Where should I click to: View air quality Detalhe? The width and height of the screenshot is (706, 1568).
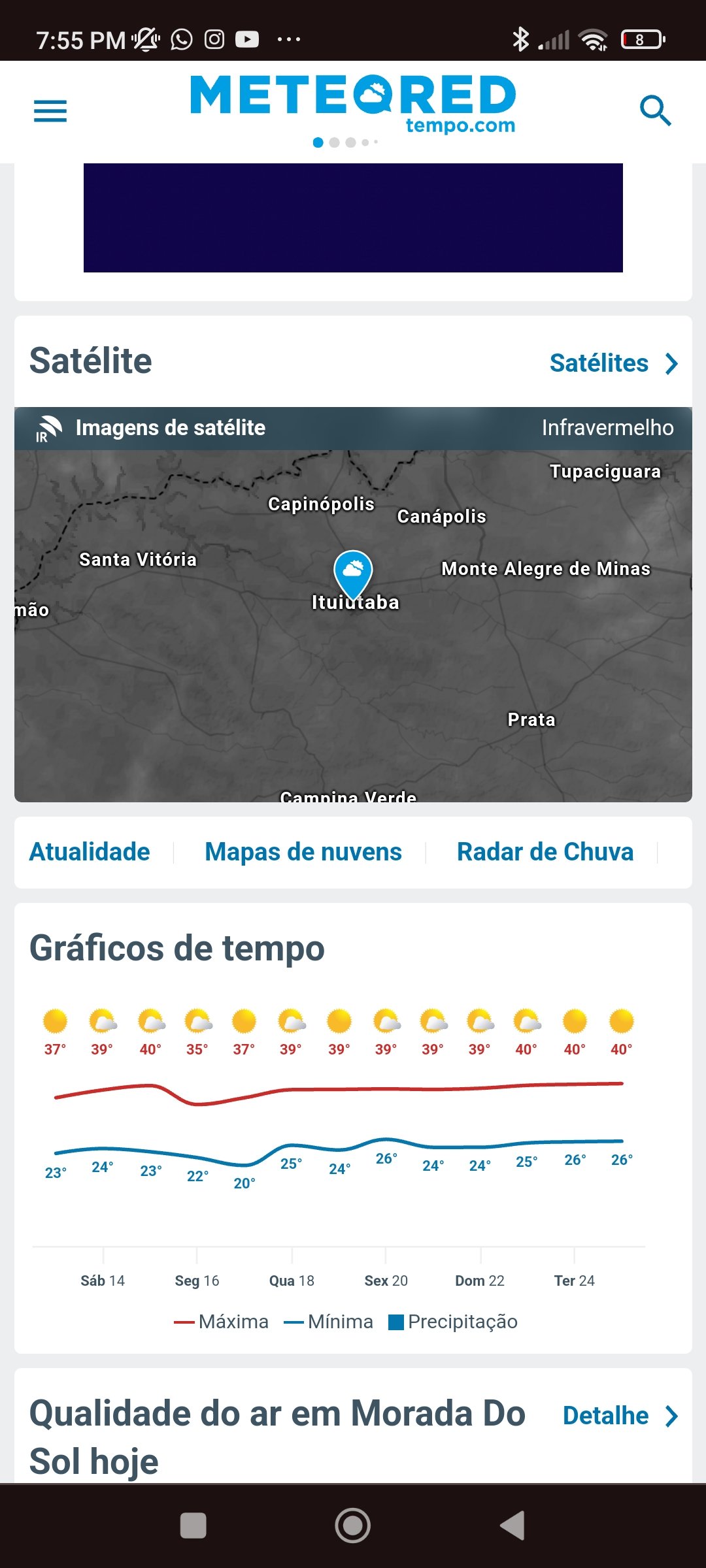620,1416
